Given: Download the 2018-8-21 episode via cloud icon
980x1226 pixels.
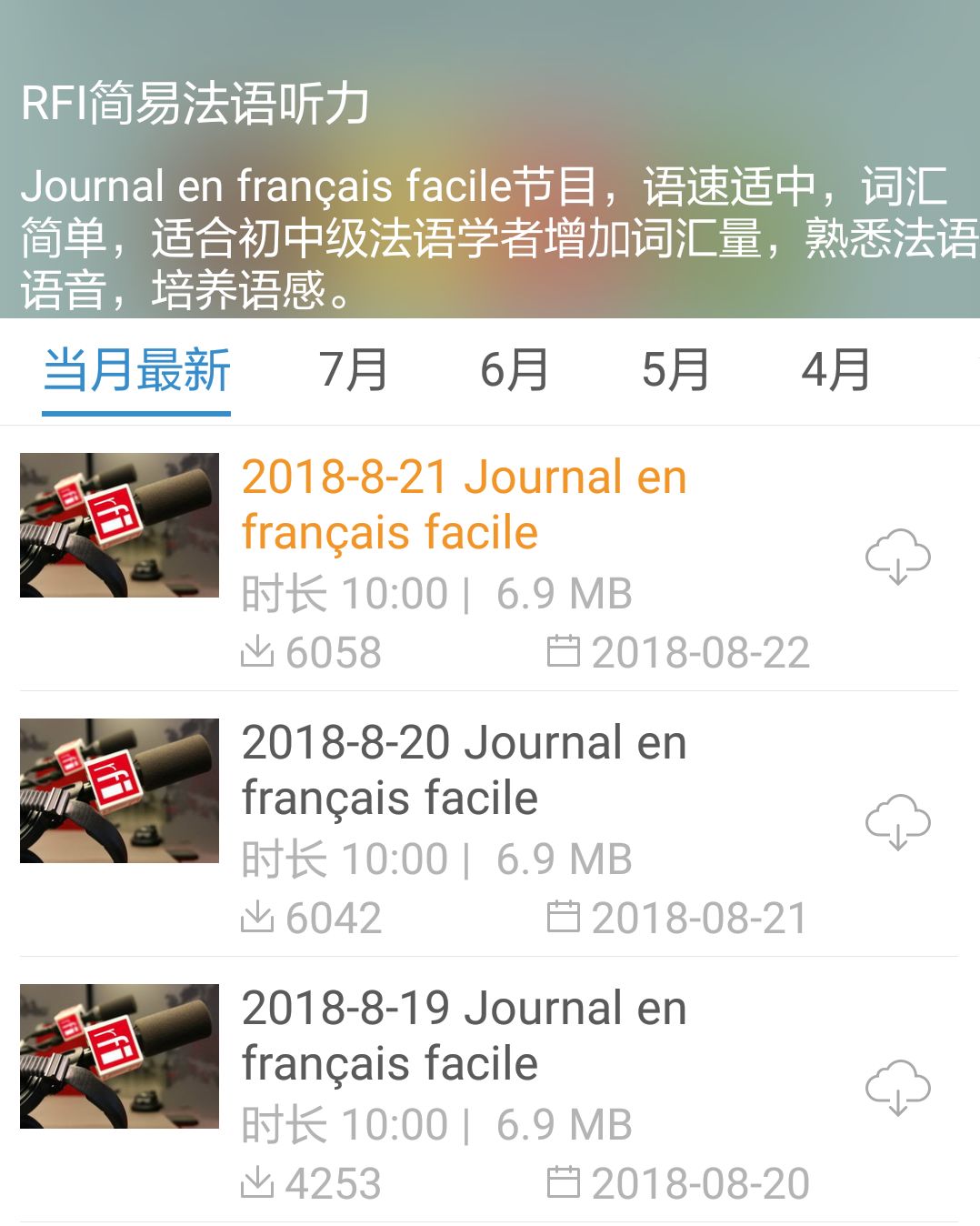Looking at the screenshot, I should (897, 556).
